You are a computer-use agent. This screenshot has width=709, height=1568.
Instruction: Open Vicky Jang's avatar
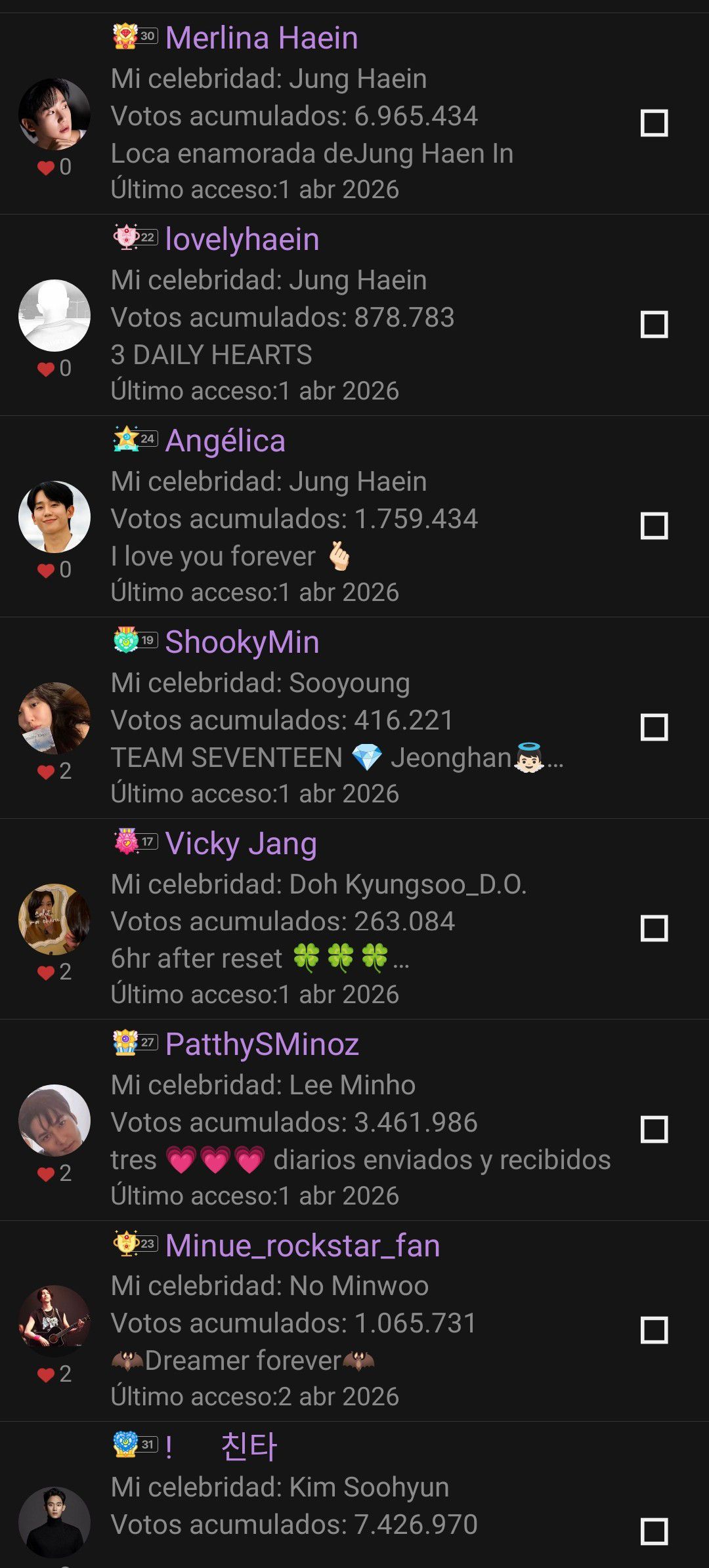[x=54, y=919]
